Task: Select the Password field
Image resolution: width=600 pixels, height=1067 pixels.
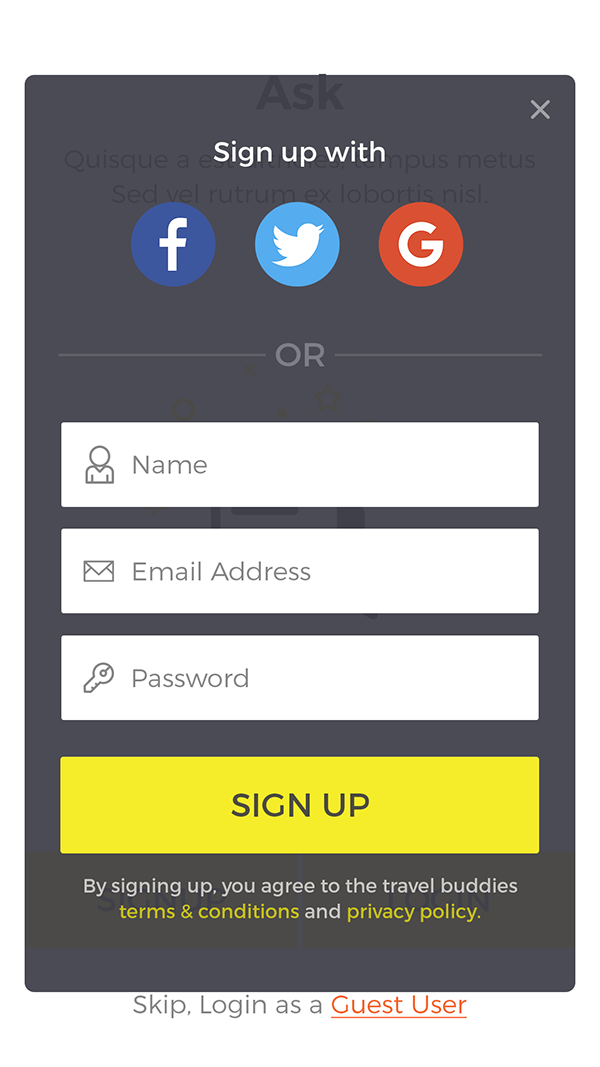Action: pyautogui.click(x=300, y=678)
